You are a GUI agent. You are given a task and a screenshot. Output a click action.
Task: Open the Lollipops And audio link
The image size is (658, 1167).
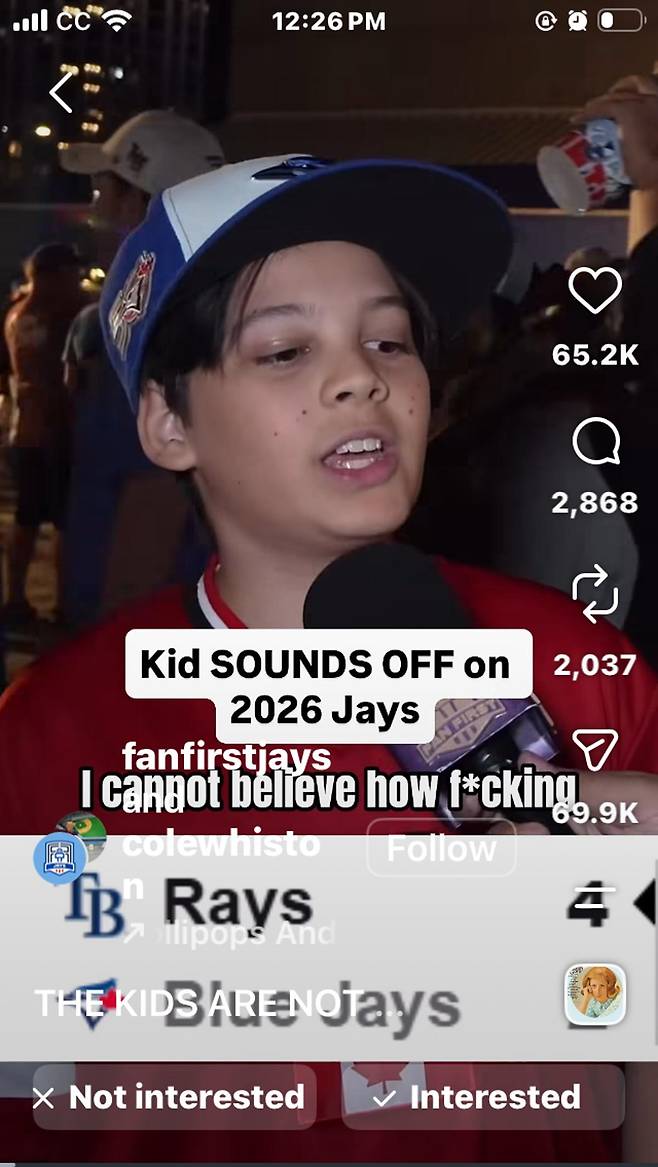tap(230, 933)
